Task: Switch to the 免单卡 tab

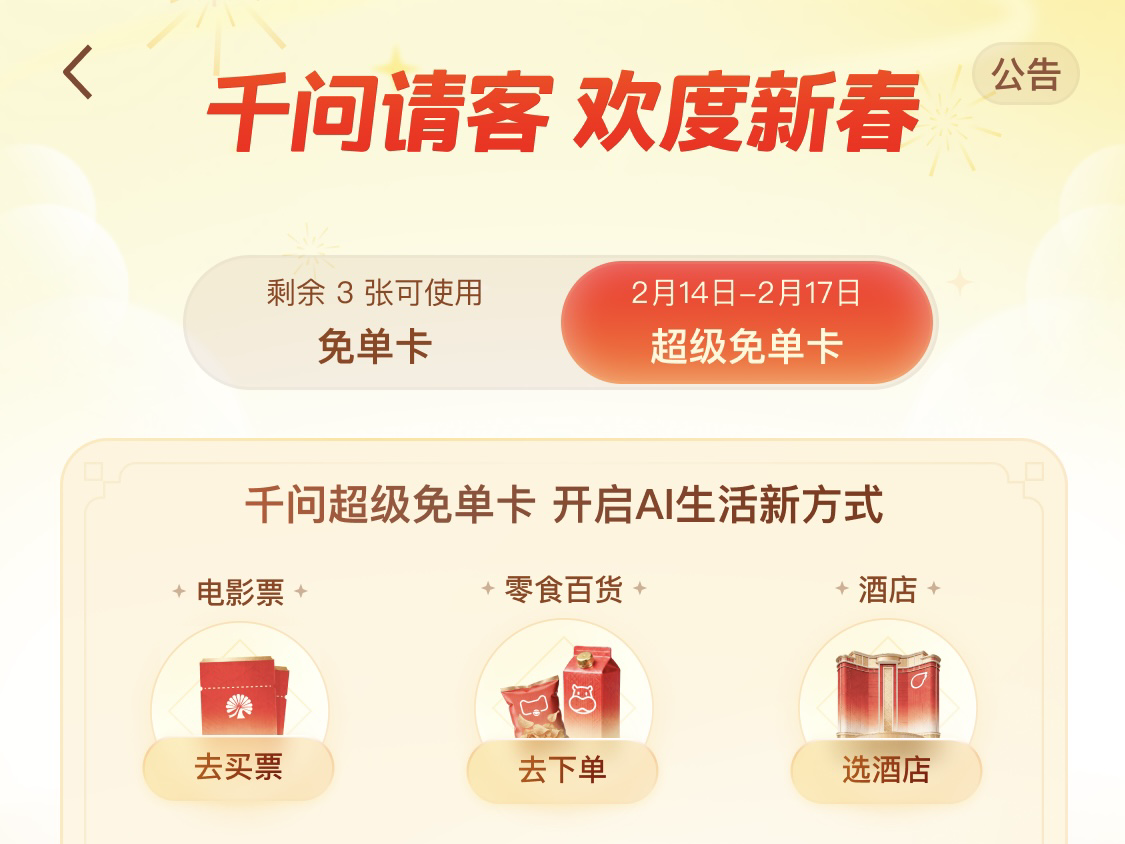Action: [374, 323]
